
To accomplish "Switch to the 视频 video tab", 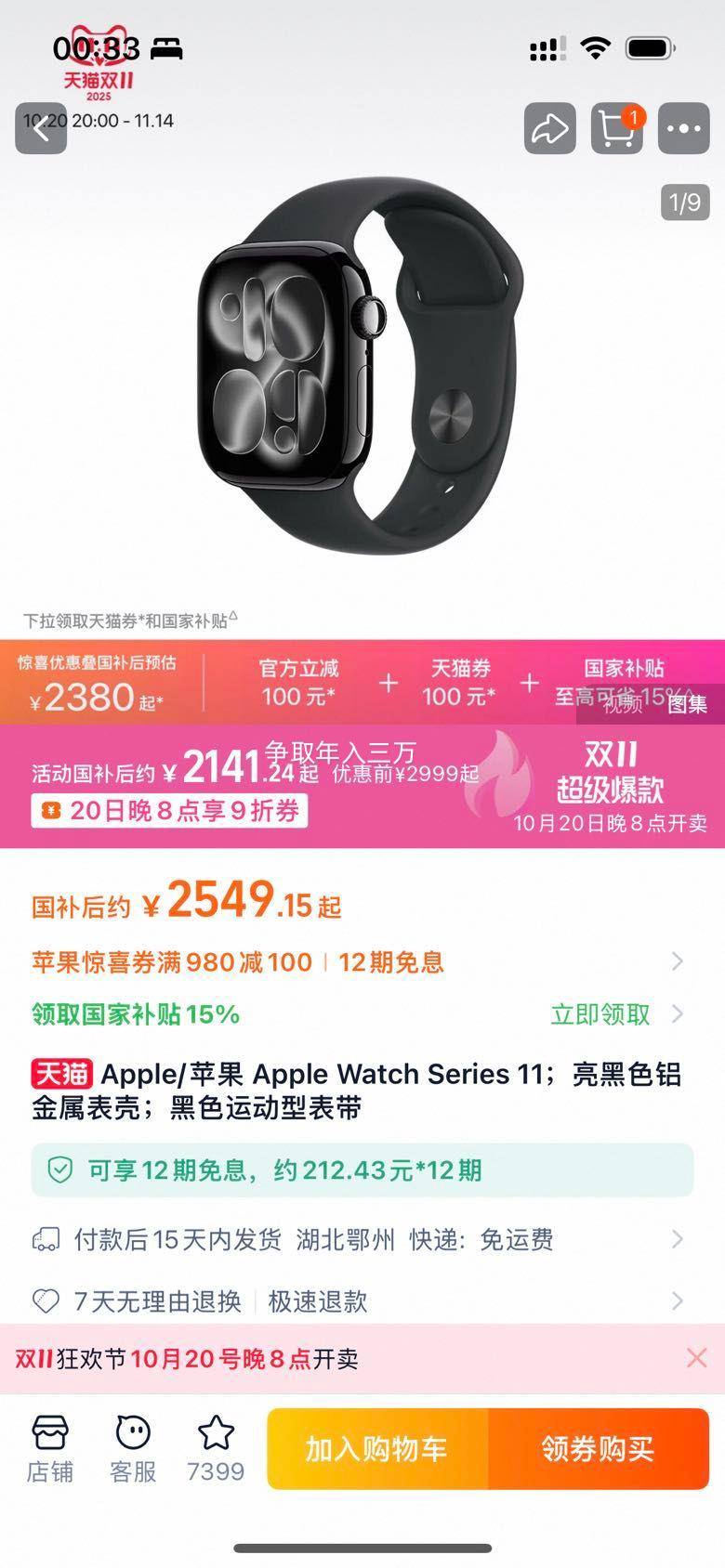I will click(622, 704).
